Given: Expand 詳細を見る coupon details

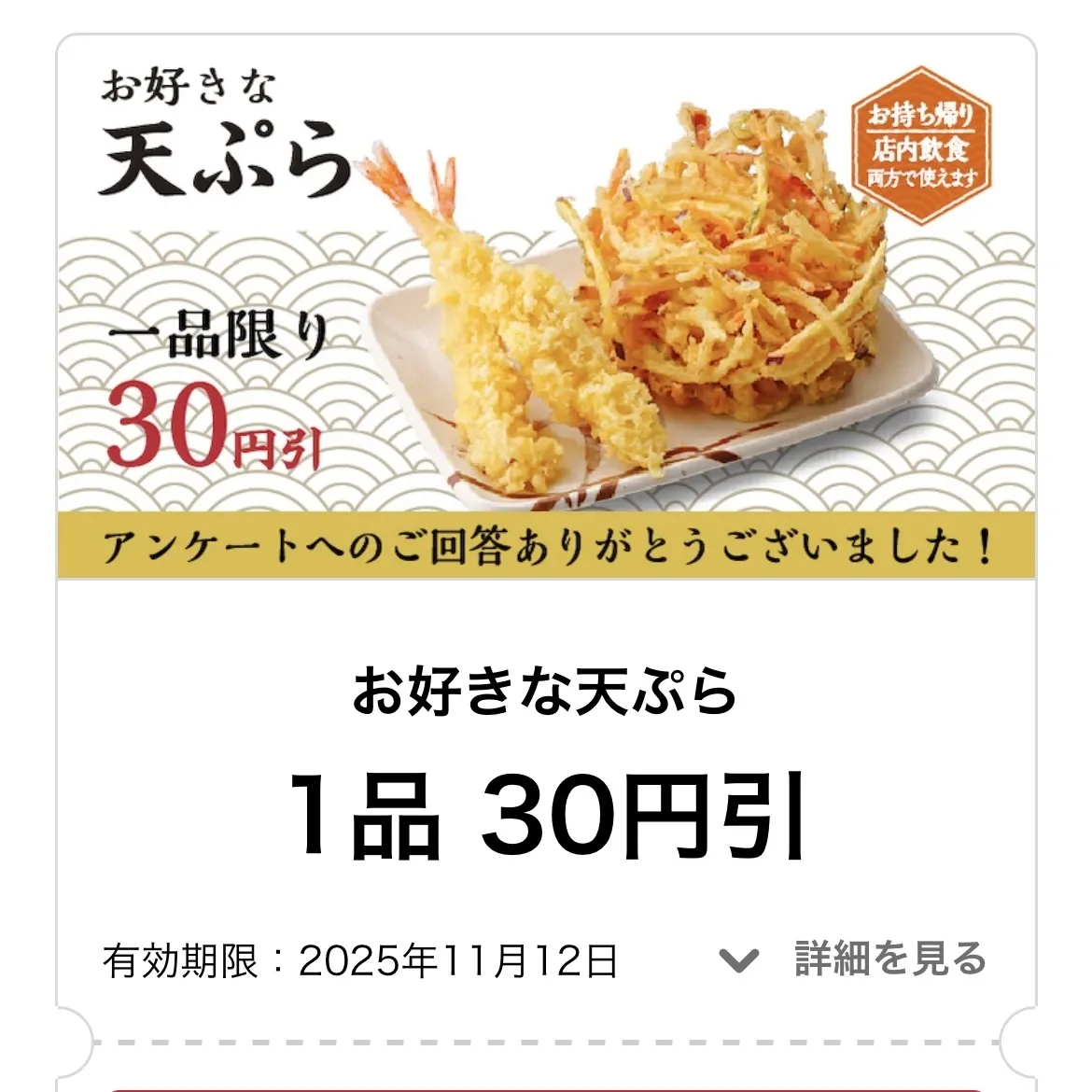Looking at the screenshot, I should tap(854, 959).
